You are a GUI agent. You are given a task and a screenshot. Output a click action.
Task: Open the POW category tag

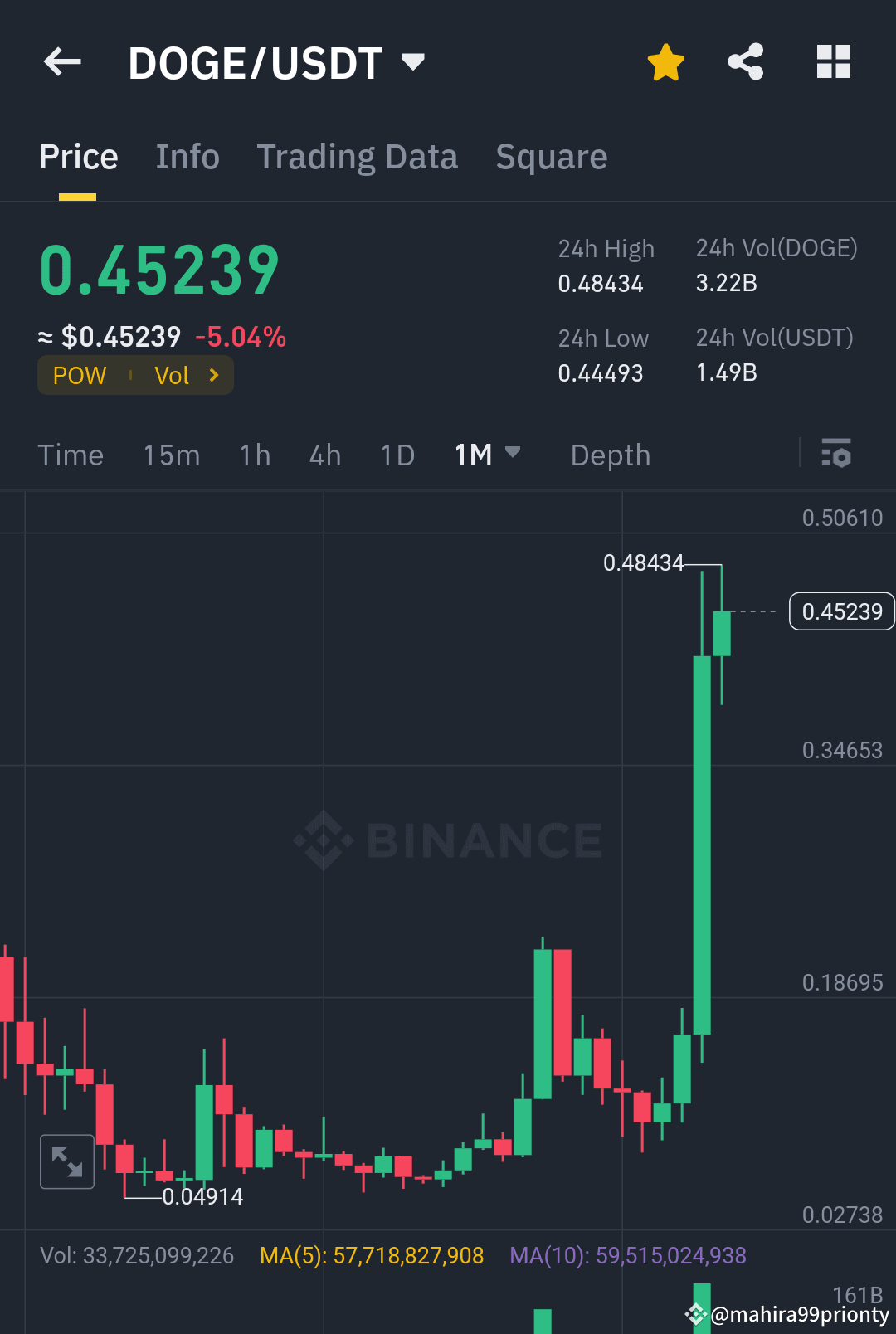(79, 375)
